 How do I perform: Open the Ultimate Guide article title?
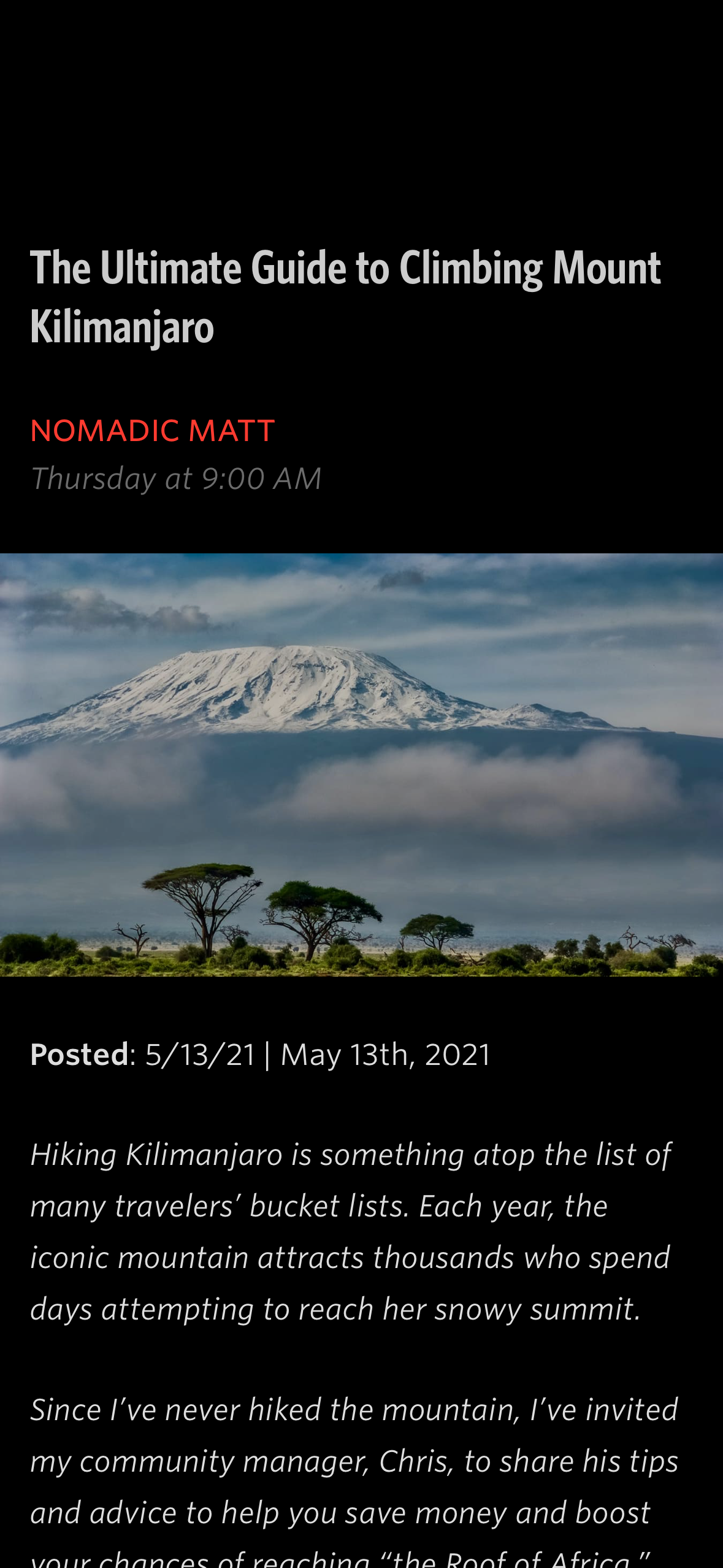(345, 297)
